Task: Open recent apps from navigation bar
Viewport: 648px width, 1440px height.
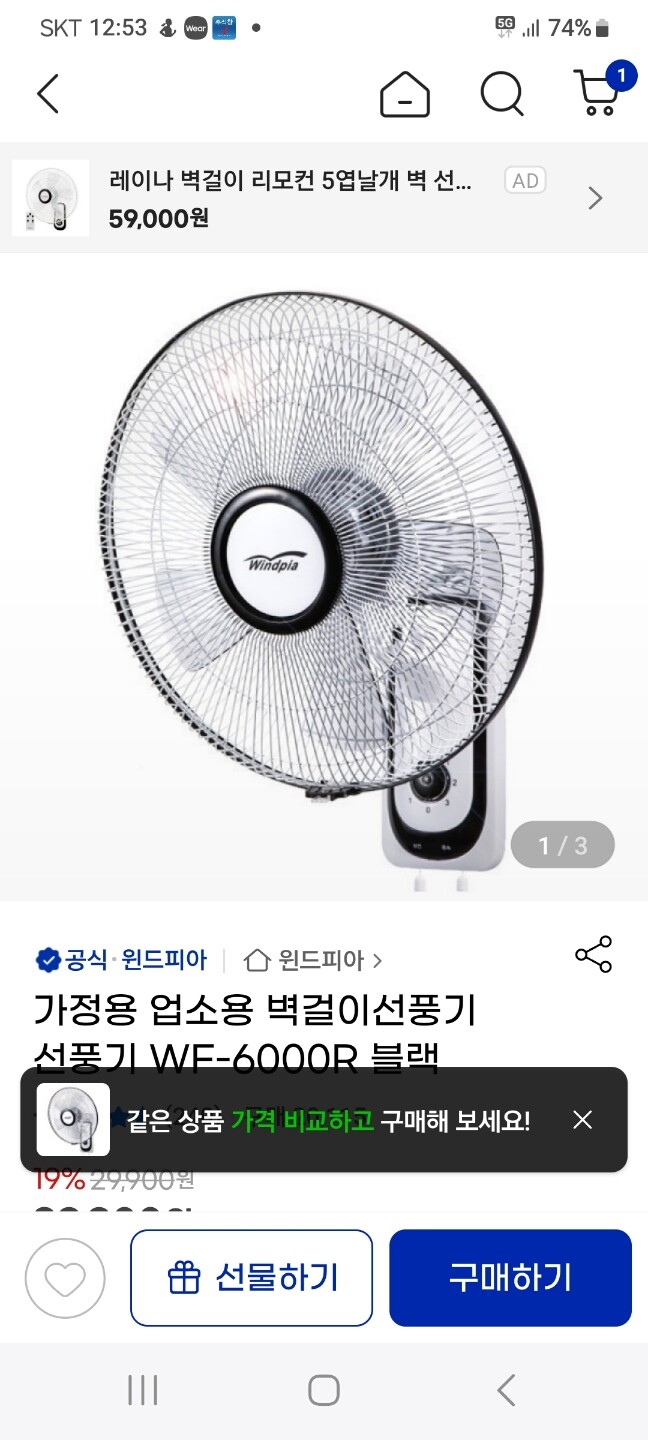Action: click(143, 1390)
